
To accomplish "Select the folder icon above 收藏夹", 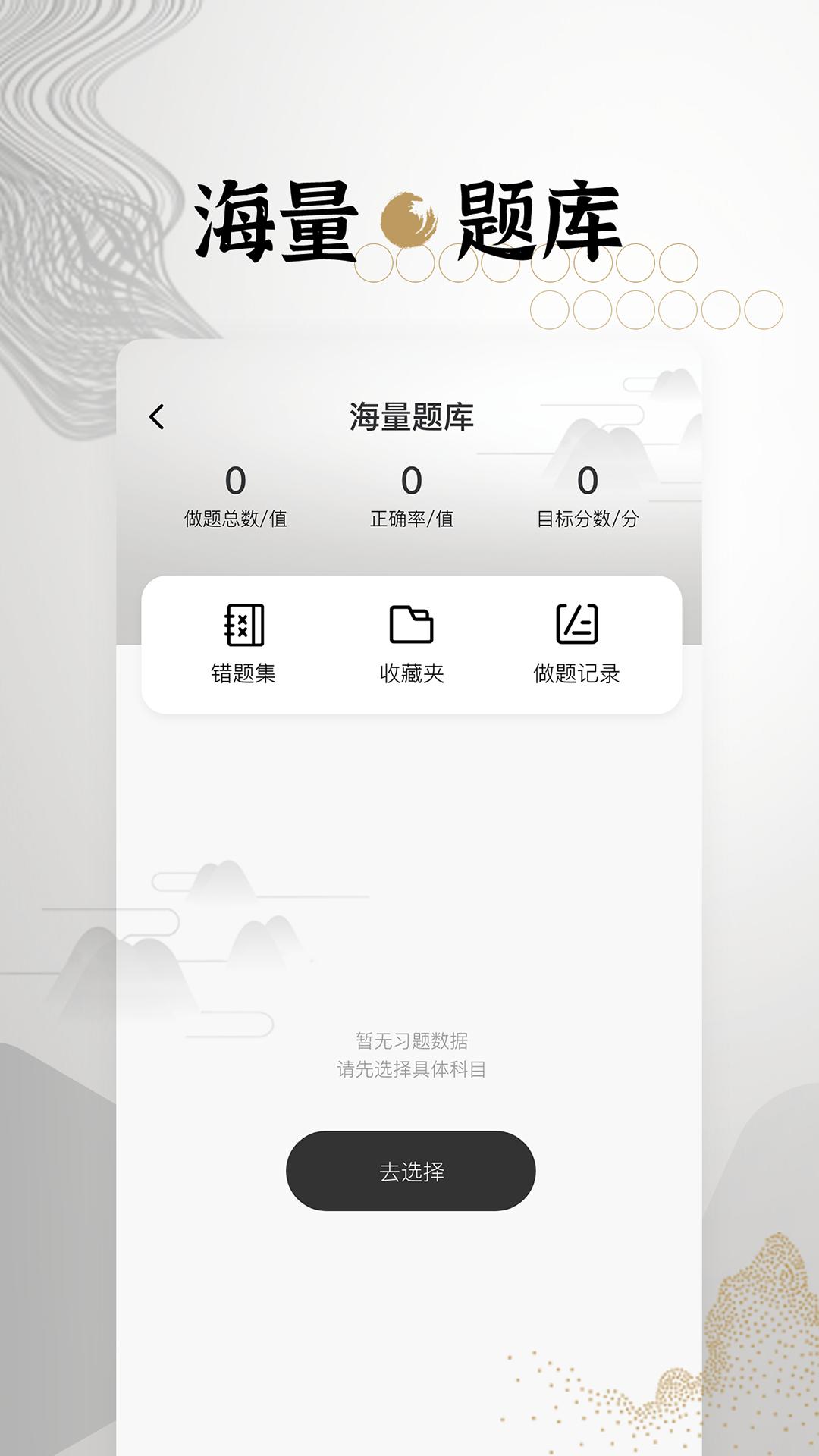I will coord(409,626).
